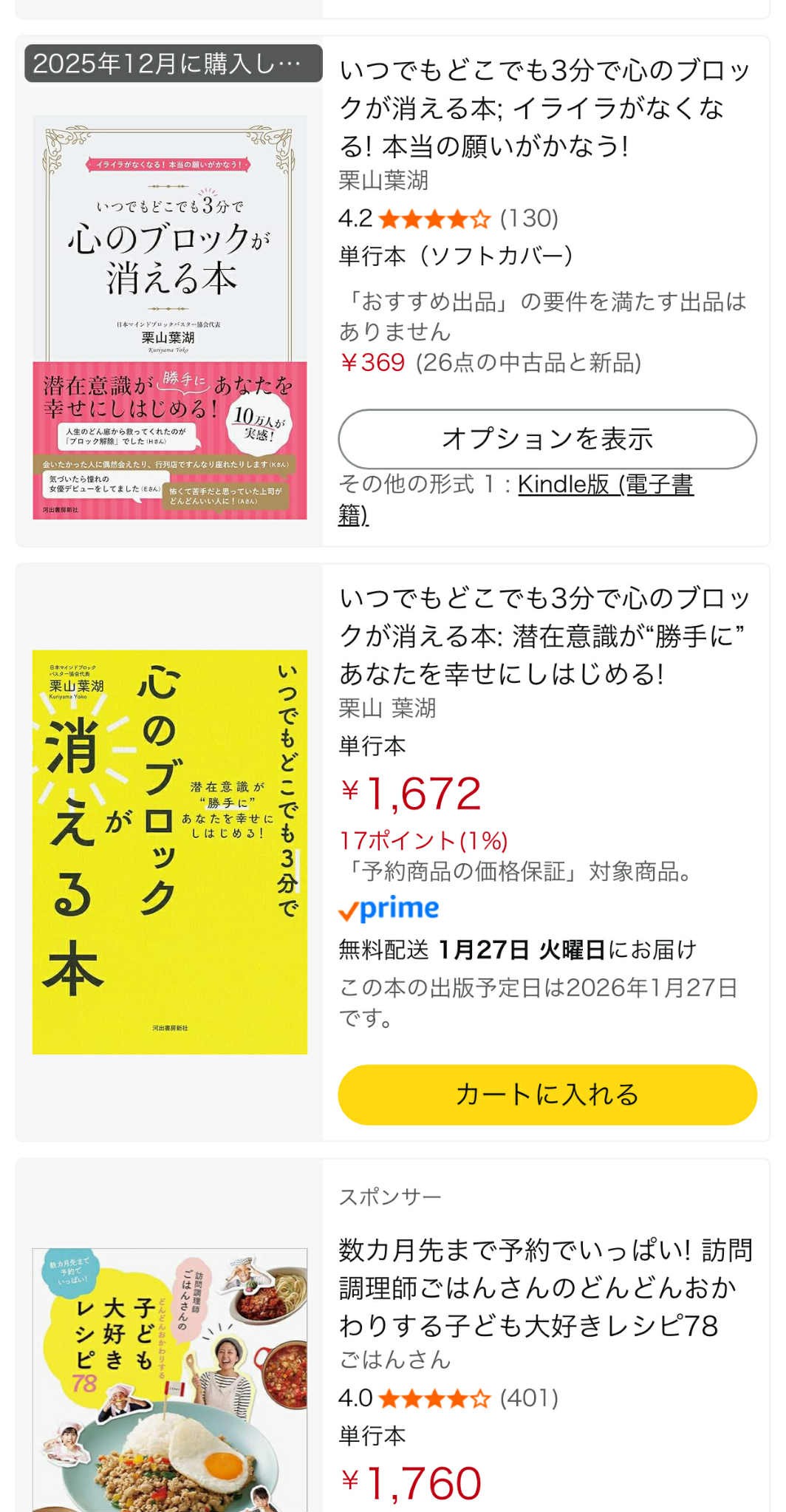Open title 訪問調理師ごはんさんのレシピ78
Screen dimensions: 786x1512
point(544,1287)
